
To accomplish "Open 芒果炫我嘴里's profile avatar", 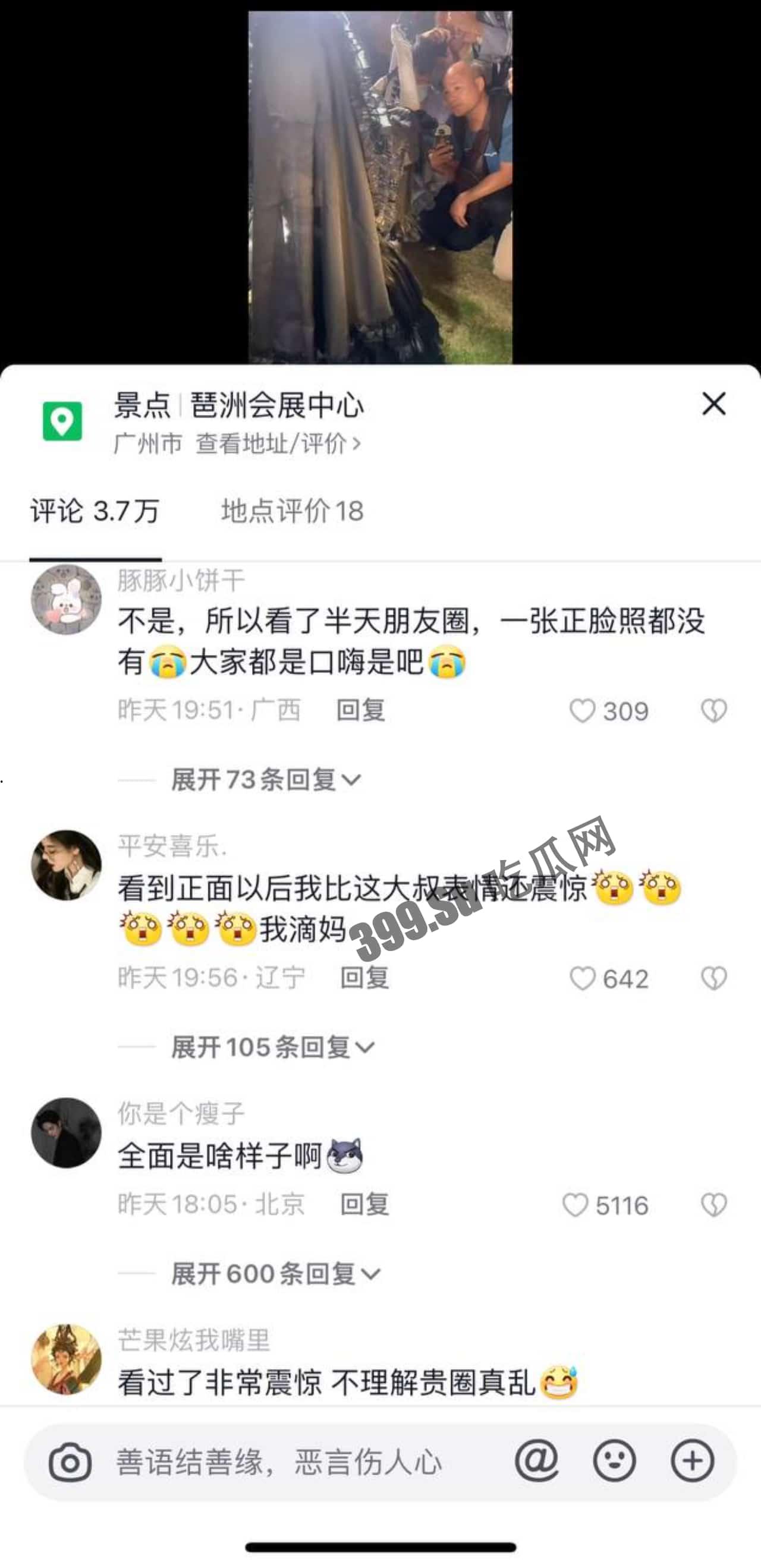I will tap(67, 1359).
